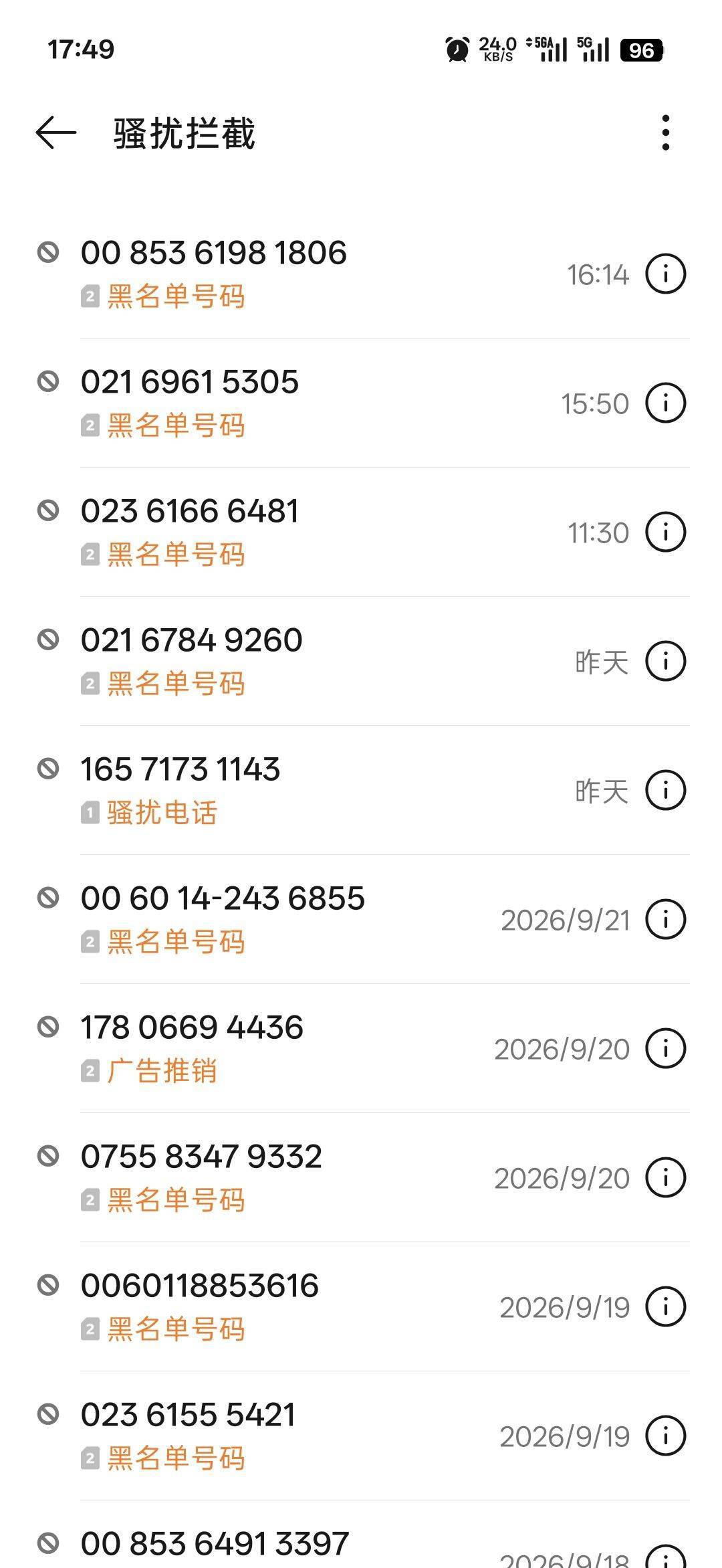Viewport: 722px width, 1568px height.
Task: Open the 023 6166 6481 blocked entry
Action: (x=361, y=532)
